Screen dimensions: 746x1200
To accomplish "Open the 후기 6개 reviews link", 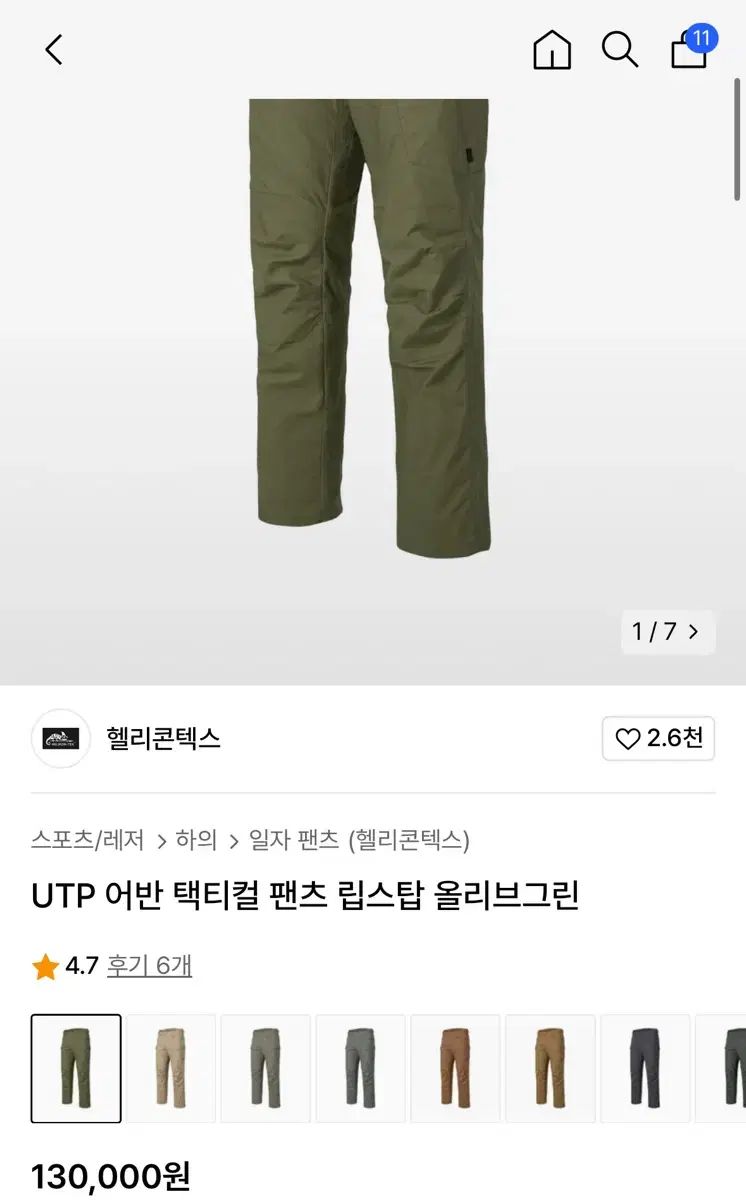I will point(149,966).
